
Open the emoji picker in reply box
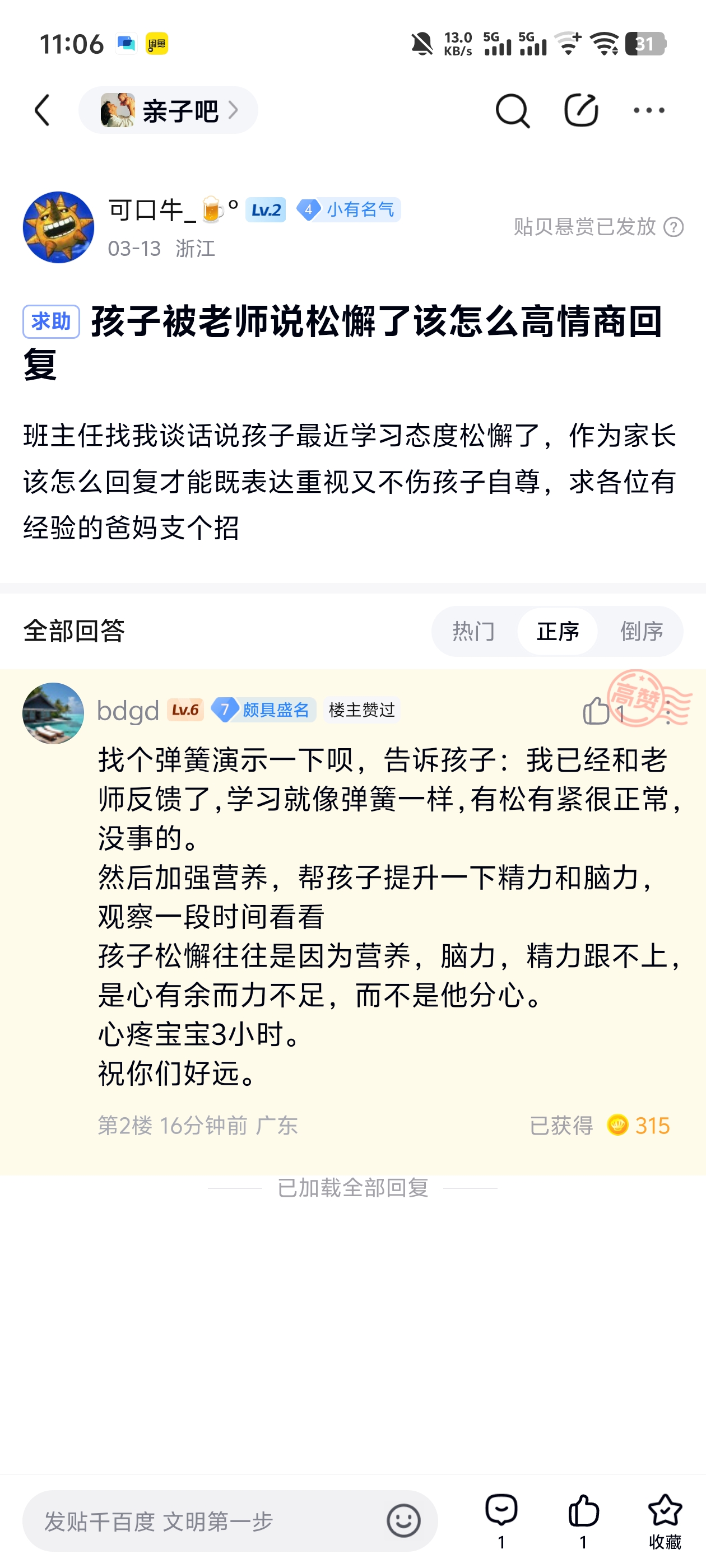coord(403,1521)
